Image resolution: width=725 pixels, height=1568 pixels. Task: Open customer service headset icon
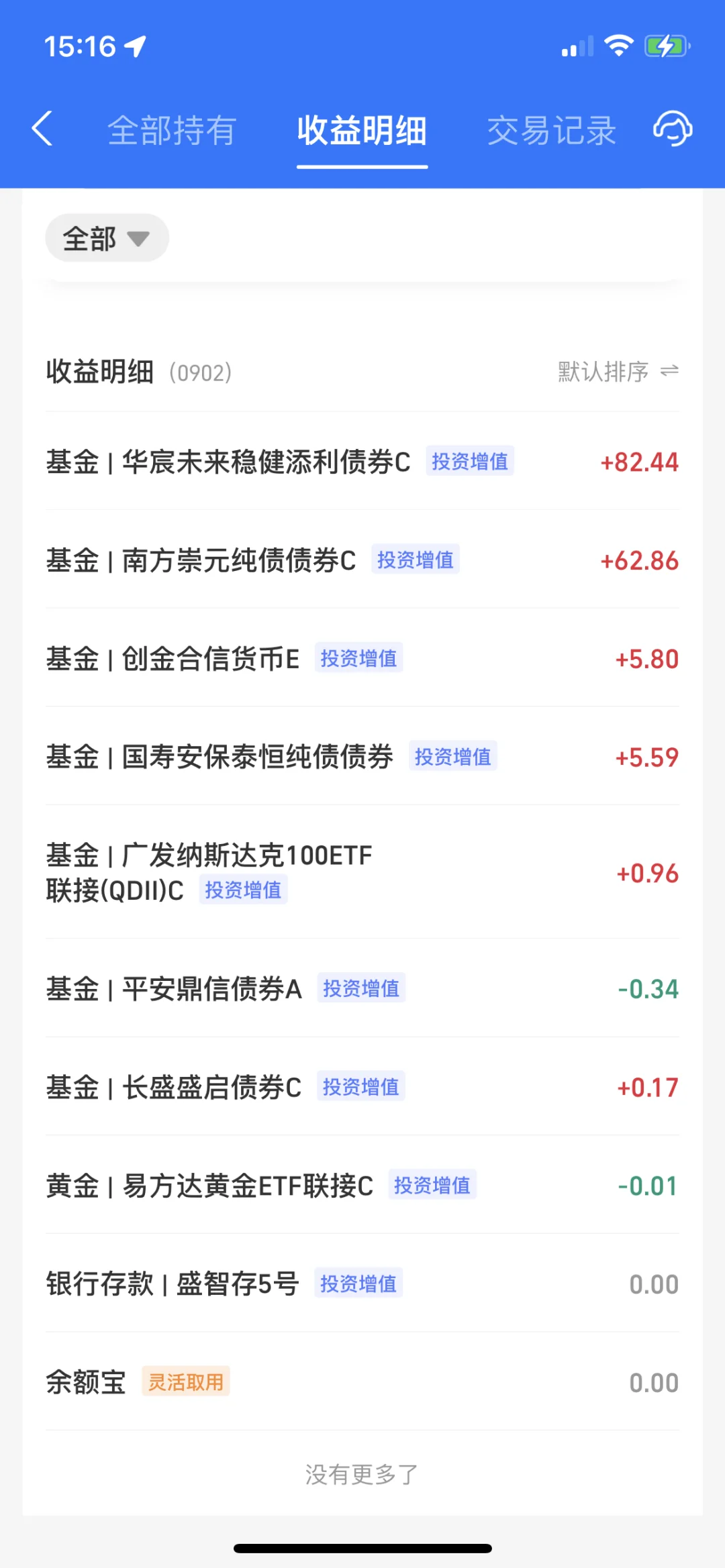673,129
